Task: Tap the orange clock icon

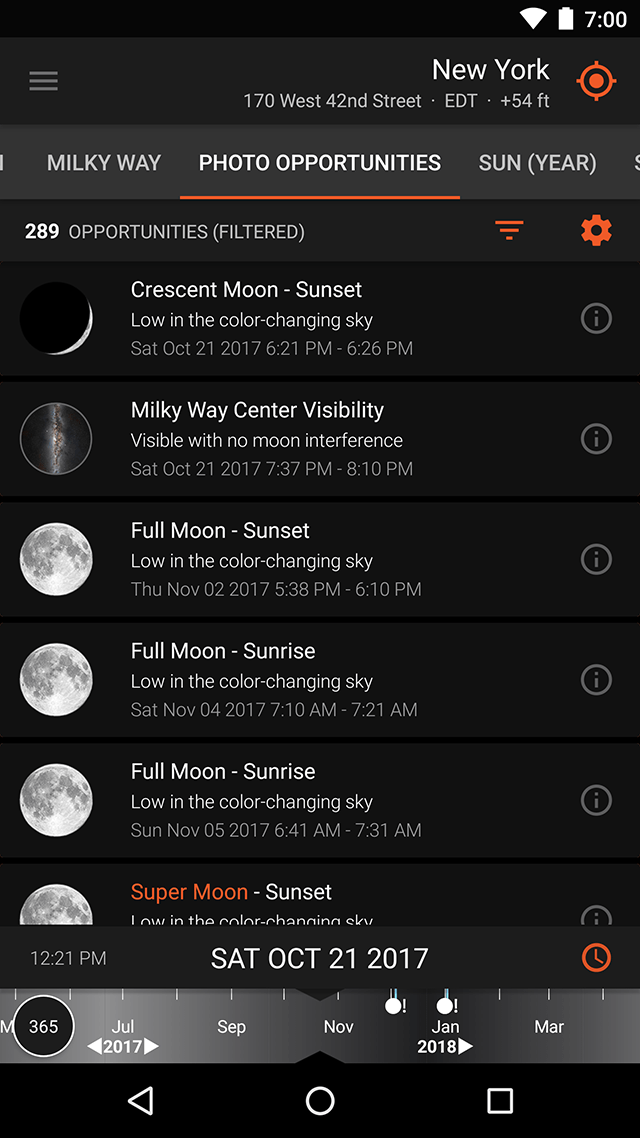Action: tap(596, 957)
